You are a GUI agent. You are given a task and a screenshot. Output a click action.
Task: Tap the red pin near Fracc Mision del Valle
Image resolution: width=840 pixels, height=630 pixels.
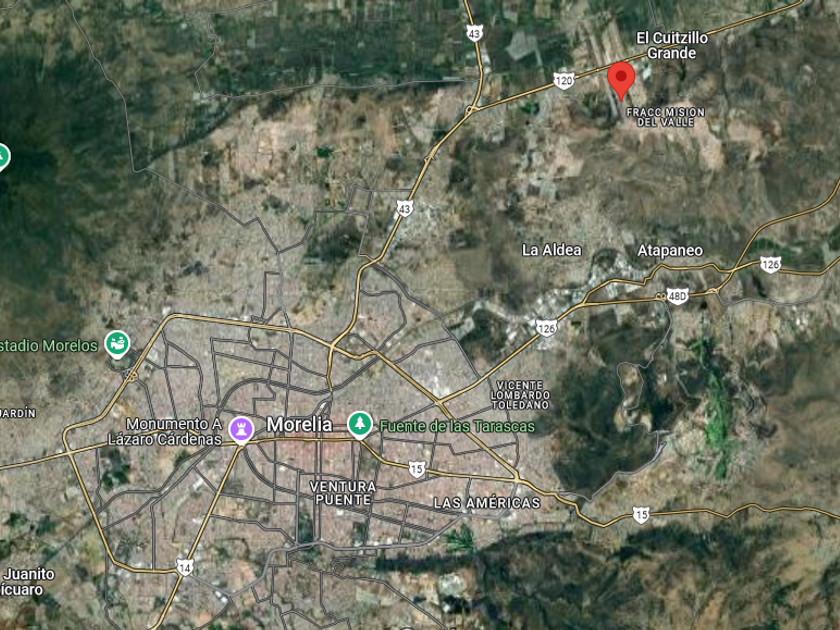point(621,78)
